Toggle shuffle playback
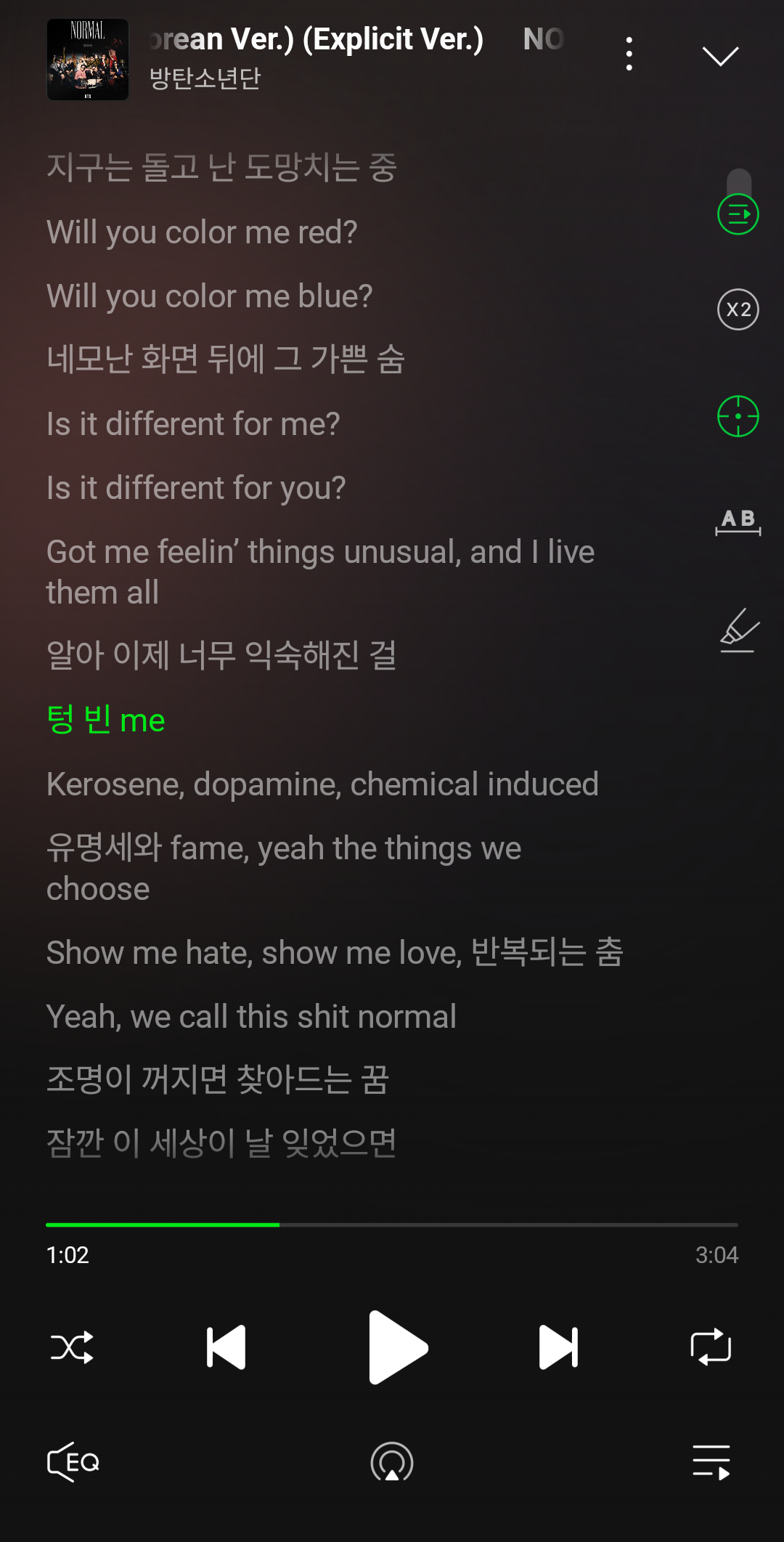The width and height of the screenshot is (784, 1542). [72, 1347]
